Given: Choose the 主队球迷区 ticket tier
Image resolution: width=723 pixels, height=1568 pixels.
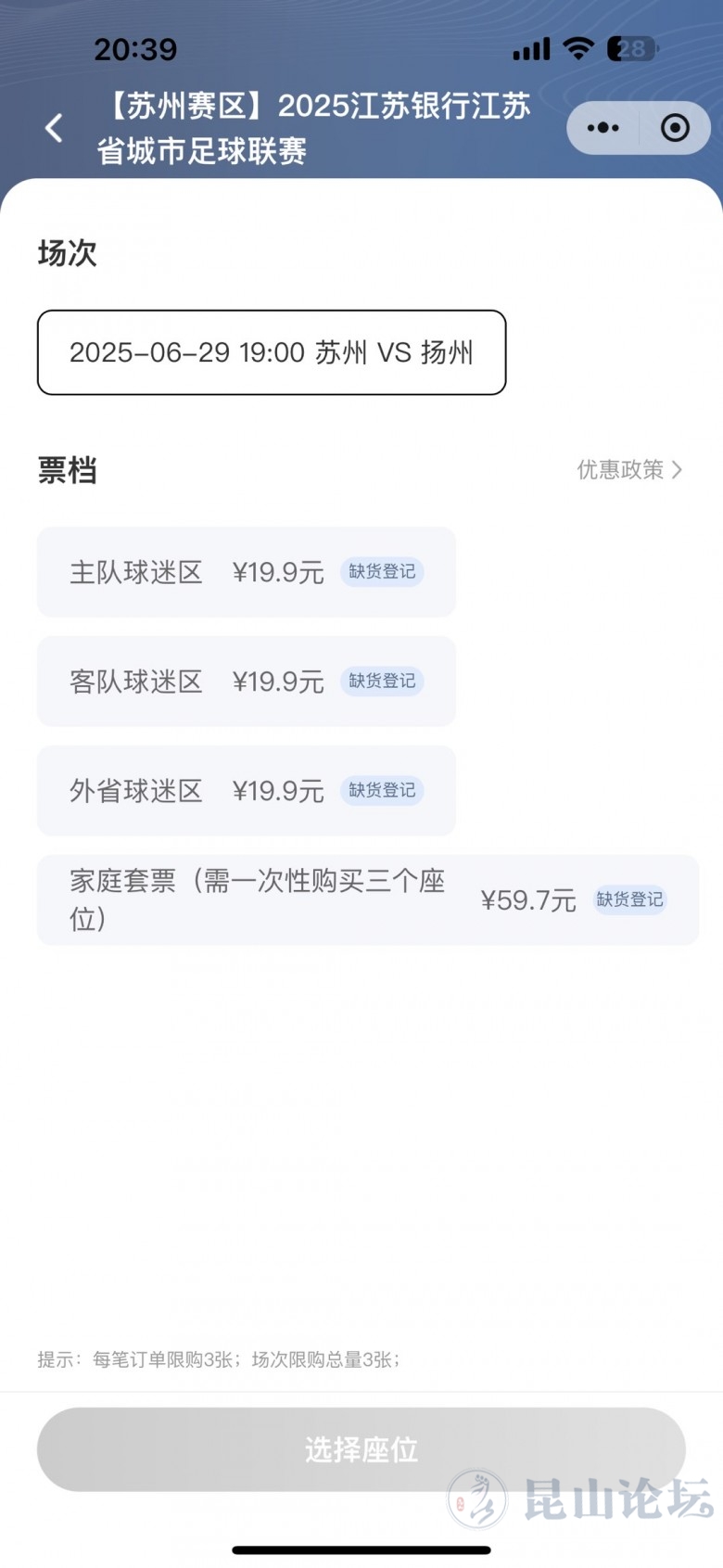Looking at the screenshot, I should [247, 572].
